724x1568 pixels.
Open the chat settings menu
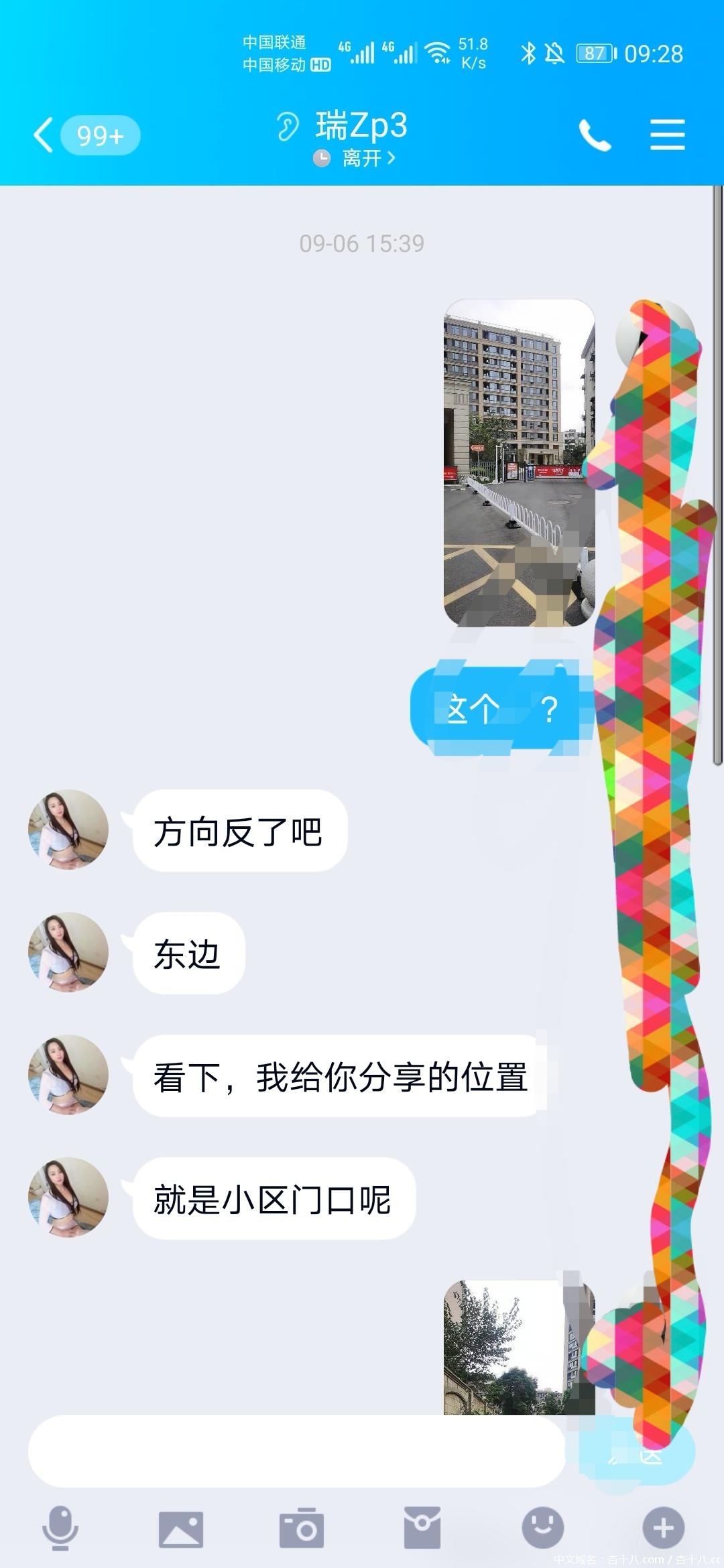(667, 135)
